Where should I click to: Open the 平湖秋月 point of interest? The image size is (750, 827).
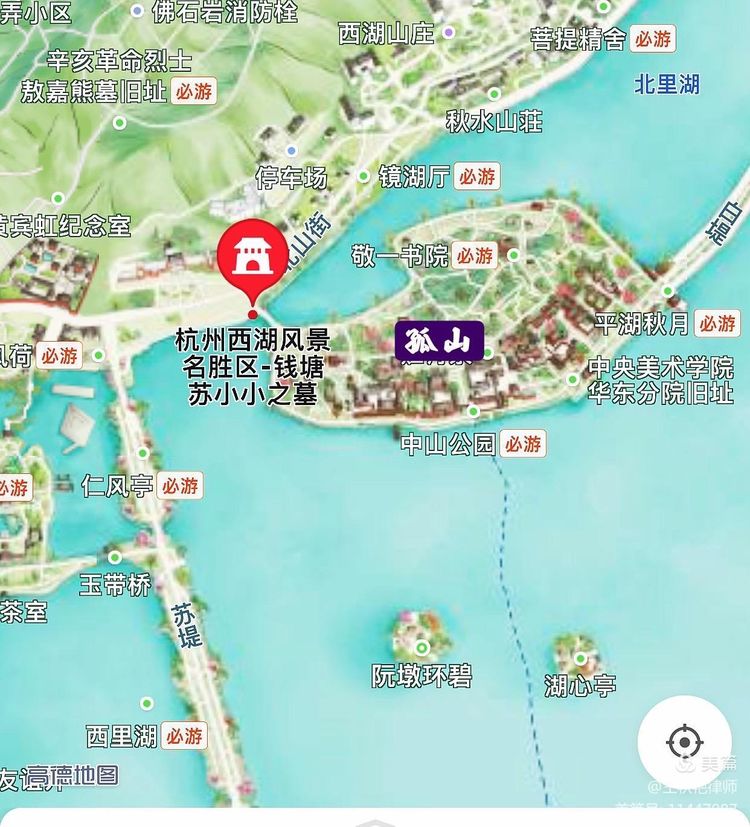[667, 292]
